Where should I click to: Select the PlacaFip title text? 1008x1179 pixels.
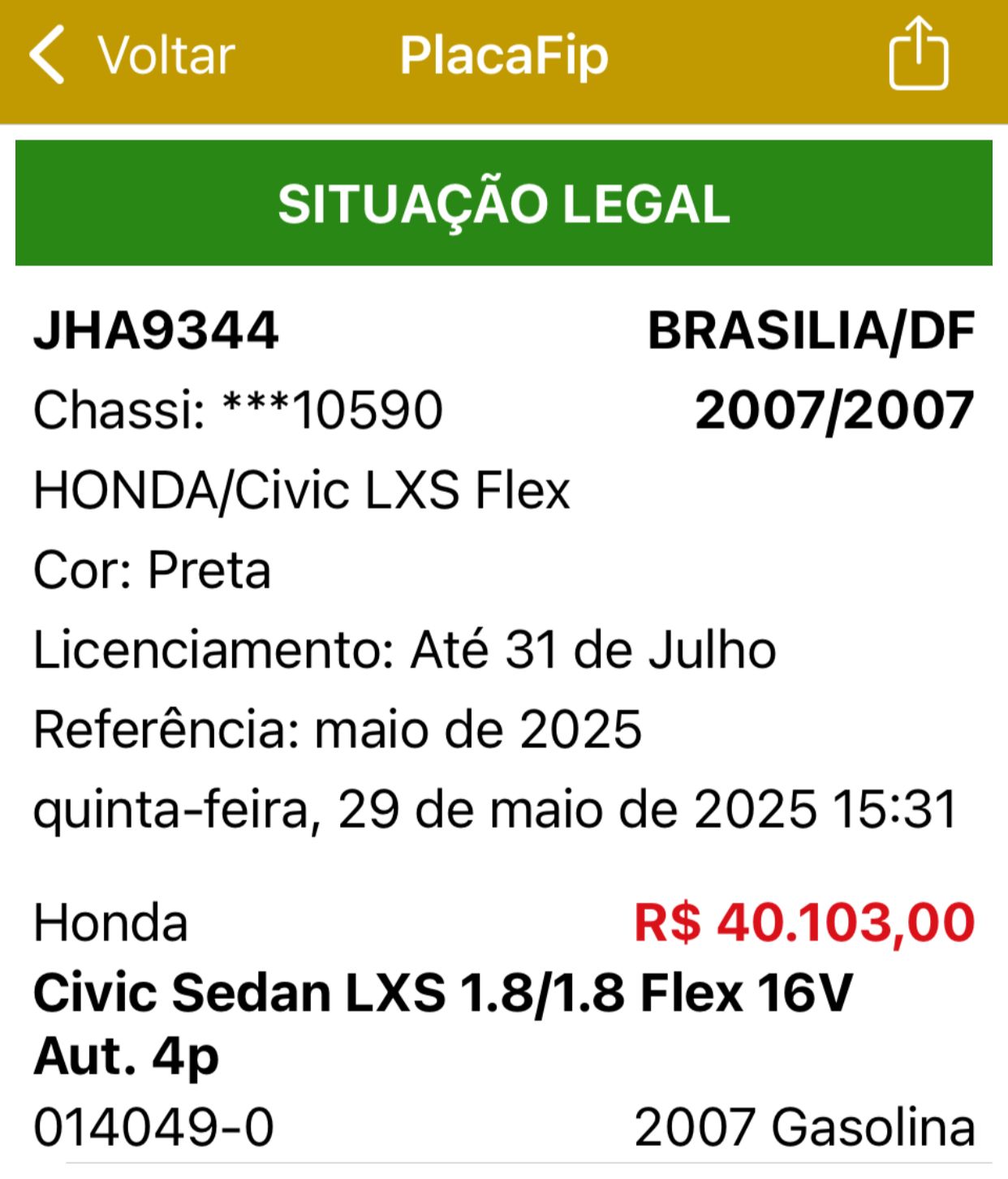(x=504, y=55)
